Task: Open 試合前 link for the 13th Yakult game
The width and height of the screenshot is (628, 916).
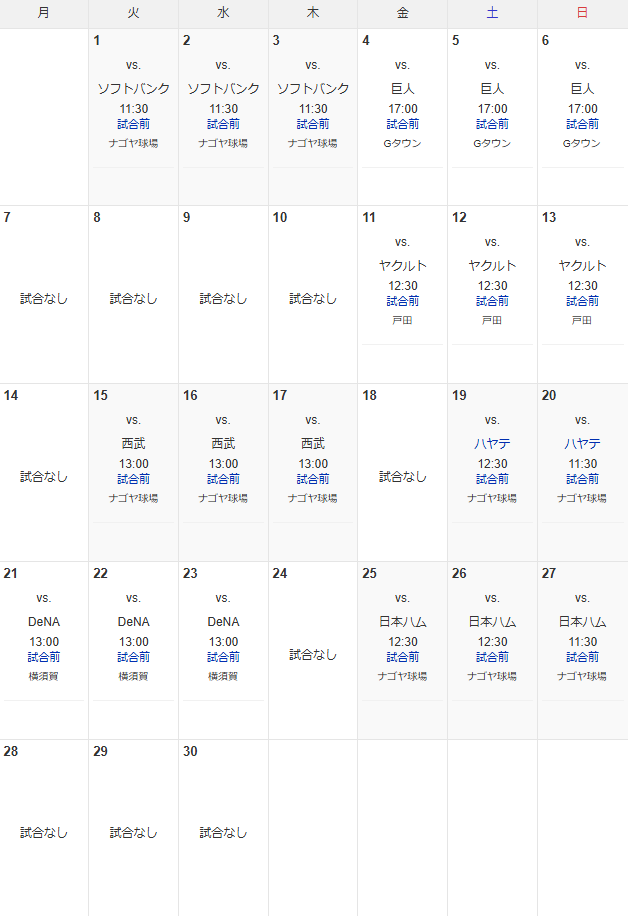Action: [x=582, y=301]
